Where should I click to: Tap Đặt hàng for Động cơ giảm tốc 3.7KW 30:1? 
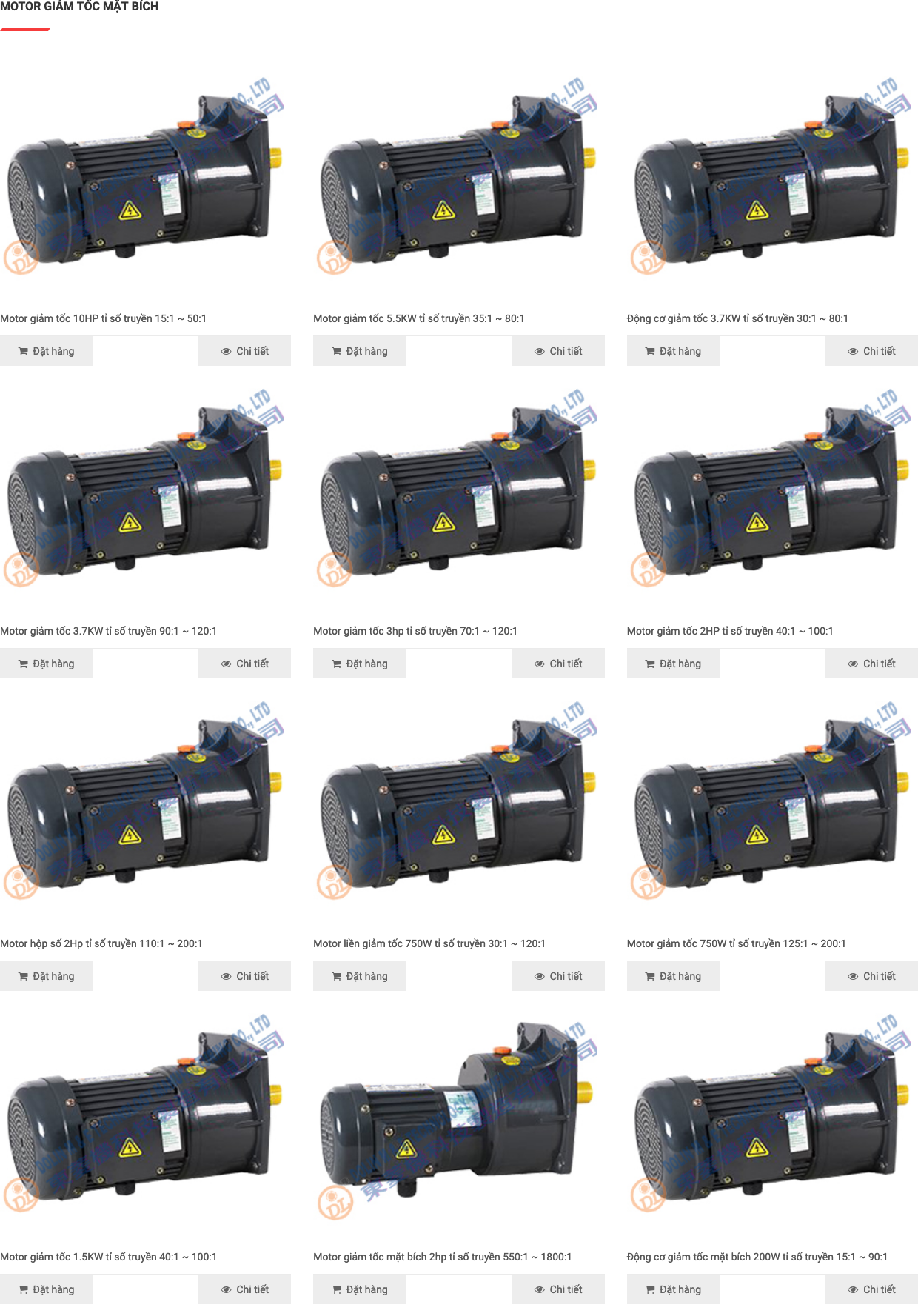(673, 351)
